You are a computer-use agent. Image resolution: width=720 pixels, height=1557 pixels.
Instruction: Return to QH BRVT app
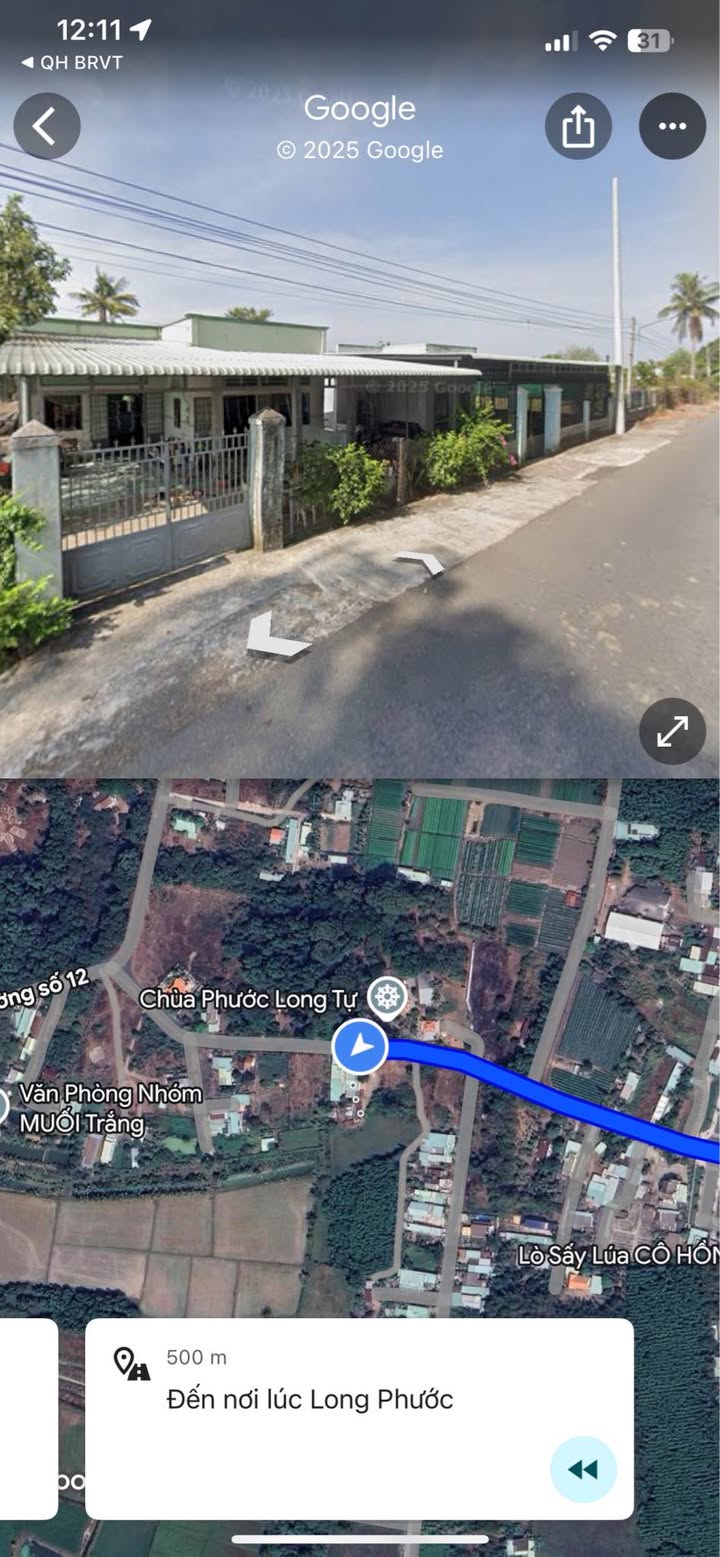(x=72, y=62)
